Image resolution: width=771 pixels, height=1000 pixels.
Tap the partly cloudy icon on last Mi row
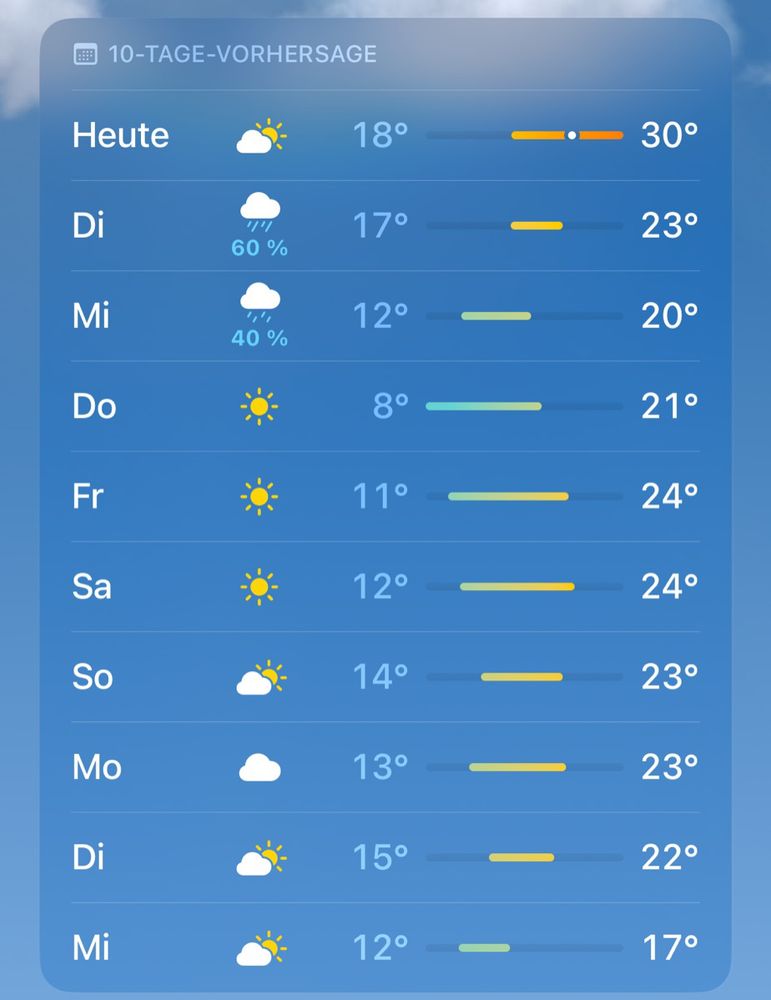tap(260, 946)
